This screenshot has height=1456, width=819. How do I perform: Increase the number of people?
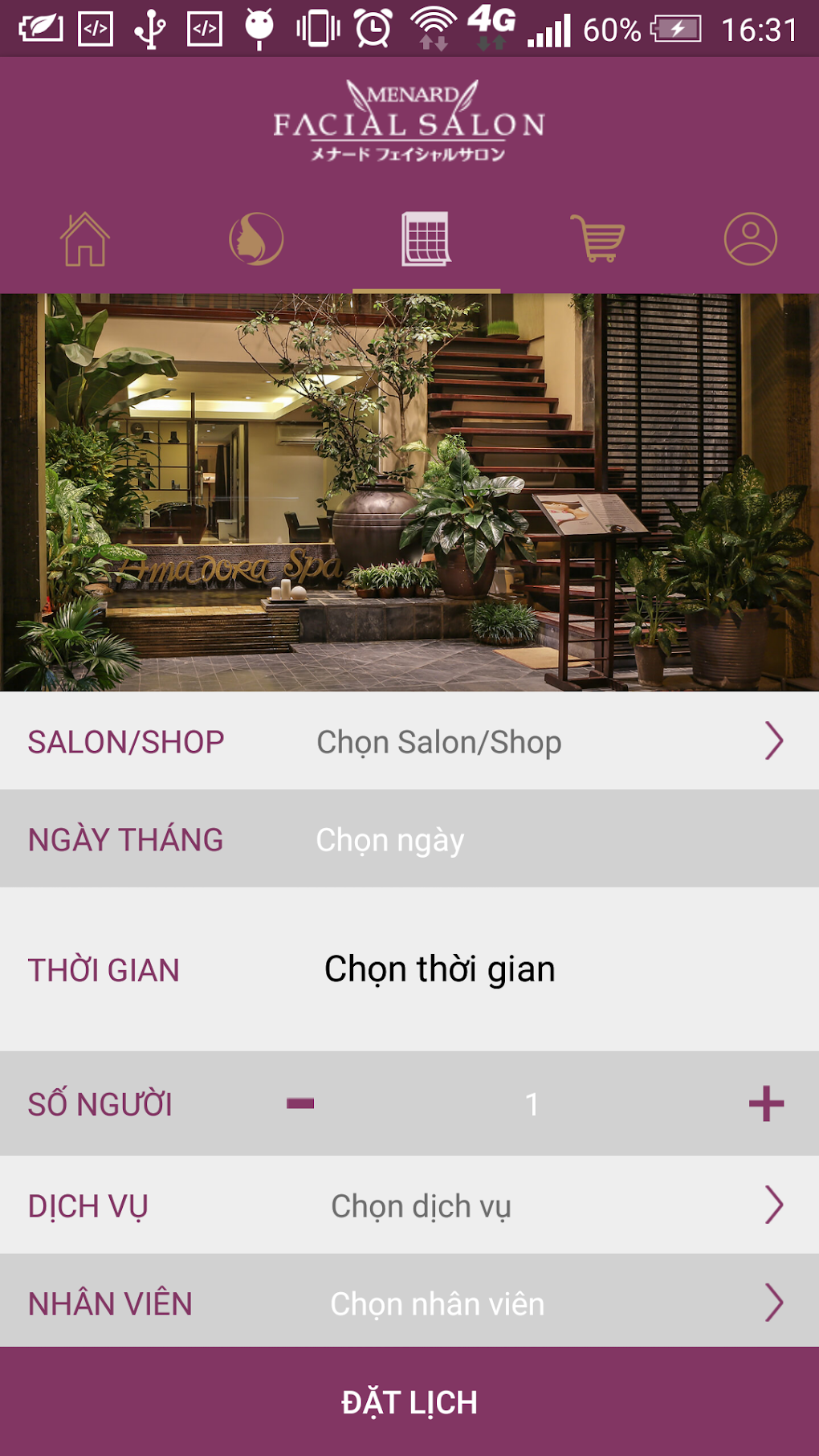pyautogui.click(x=766, y=1103)
